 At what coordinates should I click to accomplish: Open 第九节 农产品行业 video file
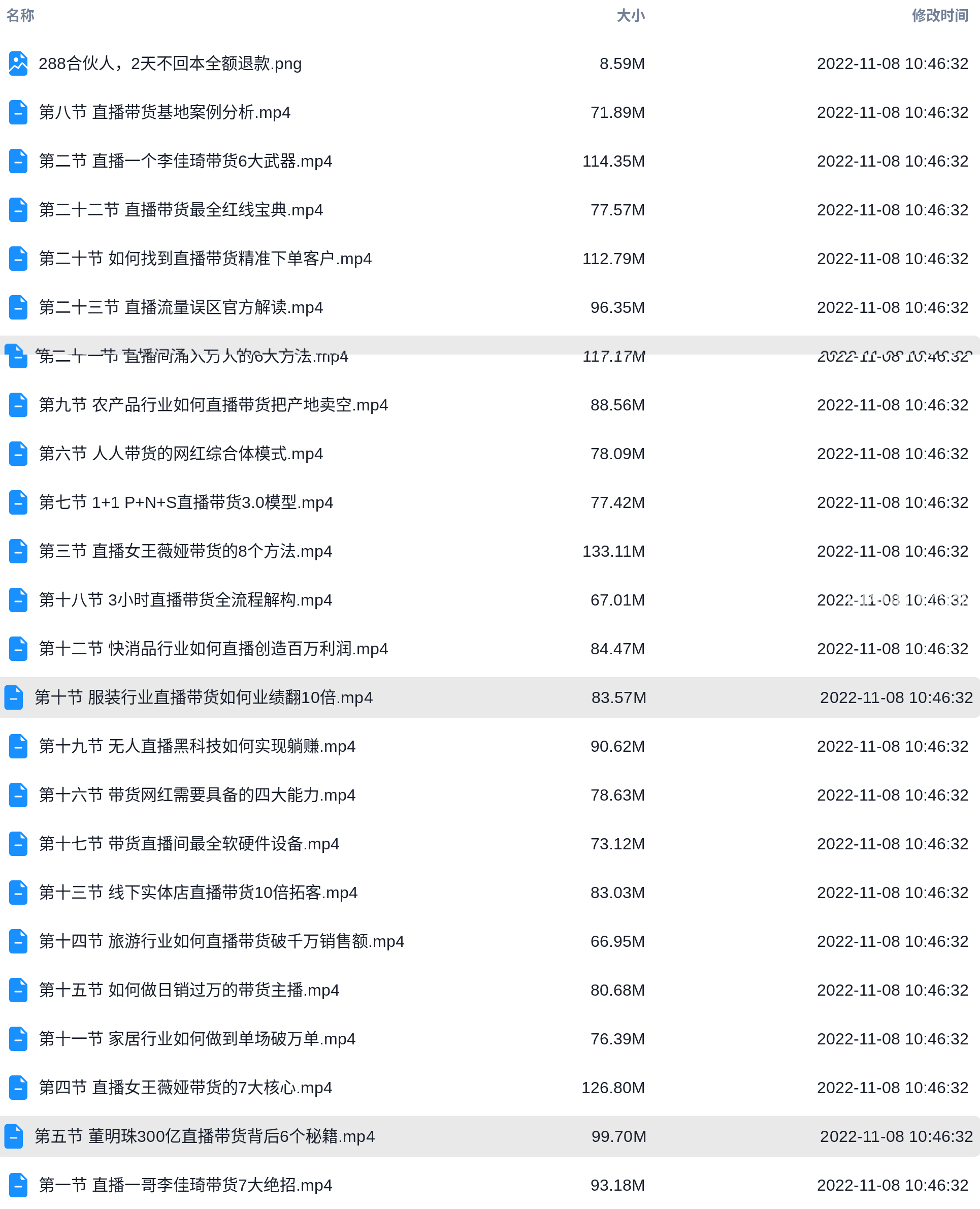pyautogui.click(x=213, y=405)
